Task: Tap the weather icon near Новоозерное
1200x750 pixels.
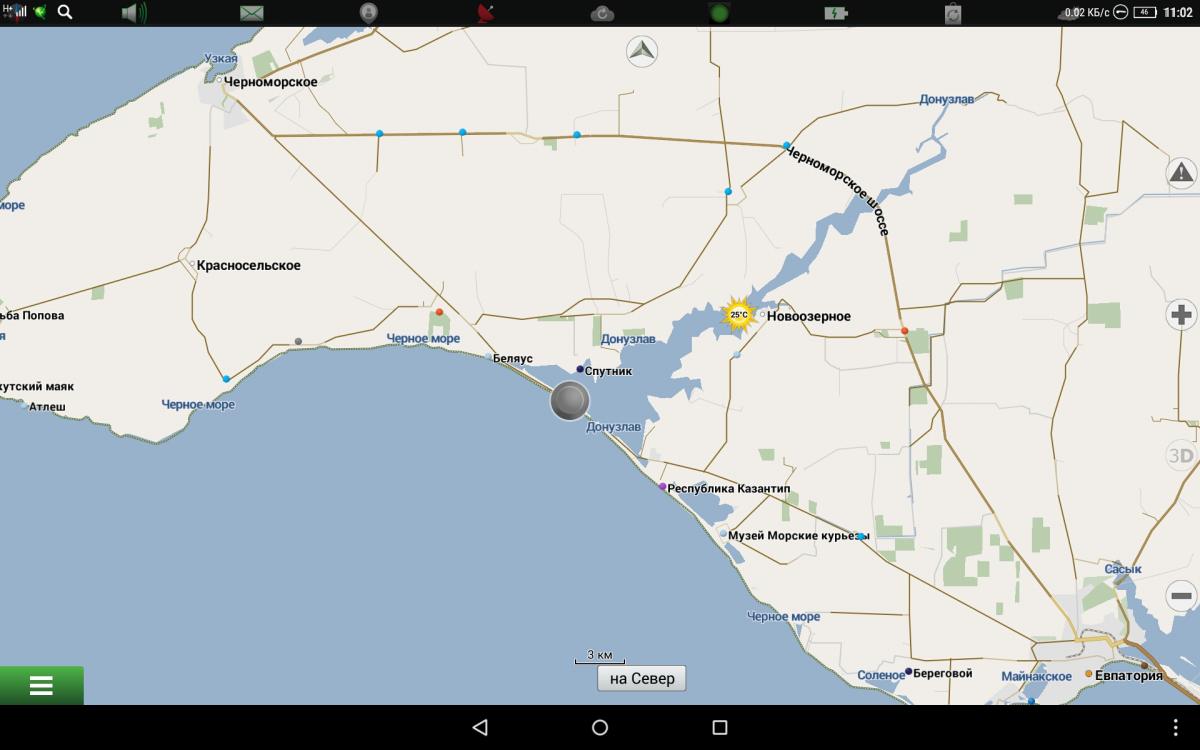Action: pos(738,314)
